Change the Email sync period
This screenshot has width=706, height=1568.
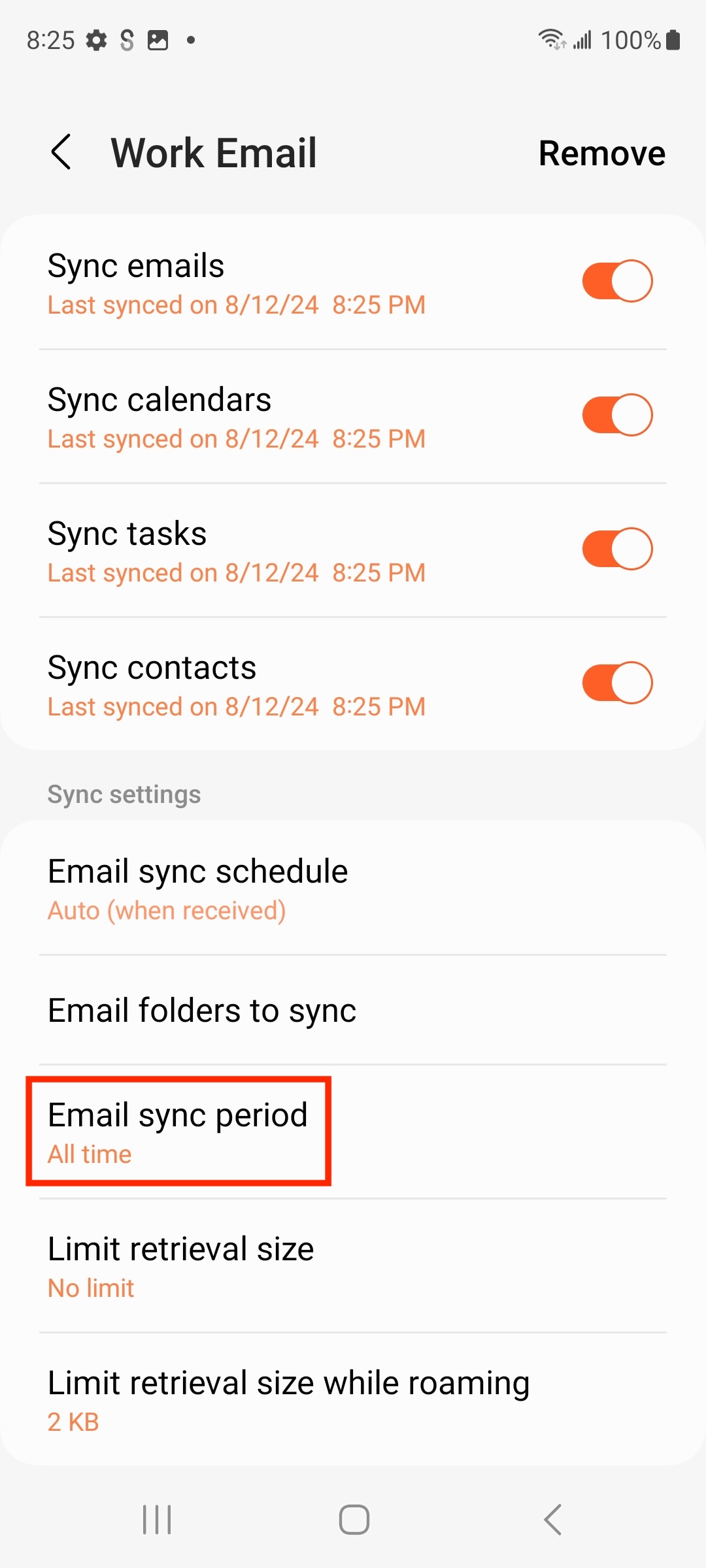pyautogui.click(x=353, y=1132)
